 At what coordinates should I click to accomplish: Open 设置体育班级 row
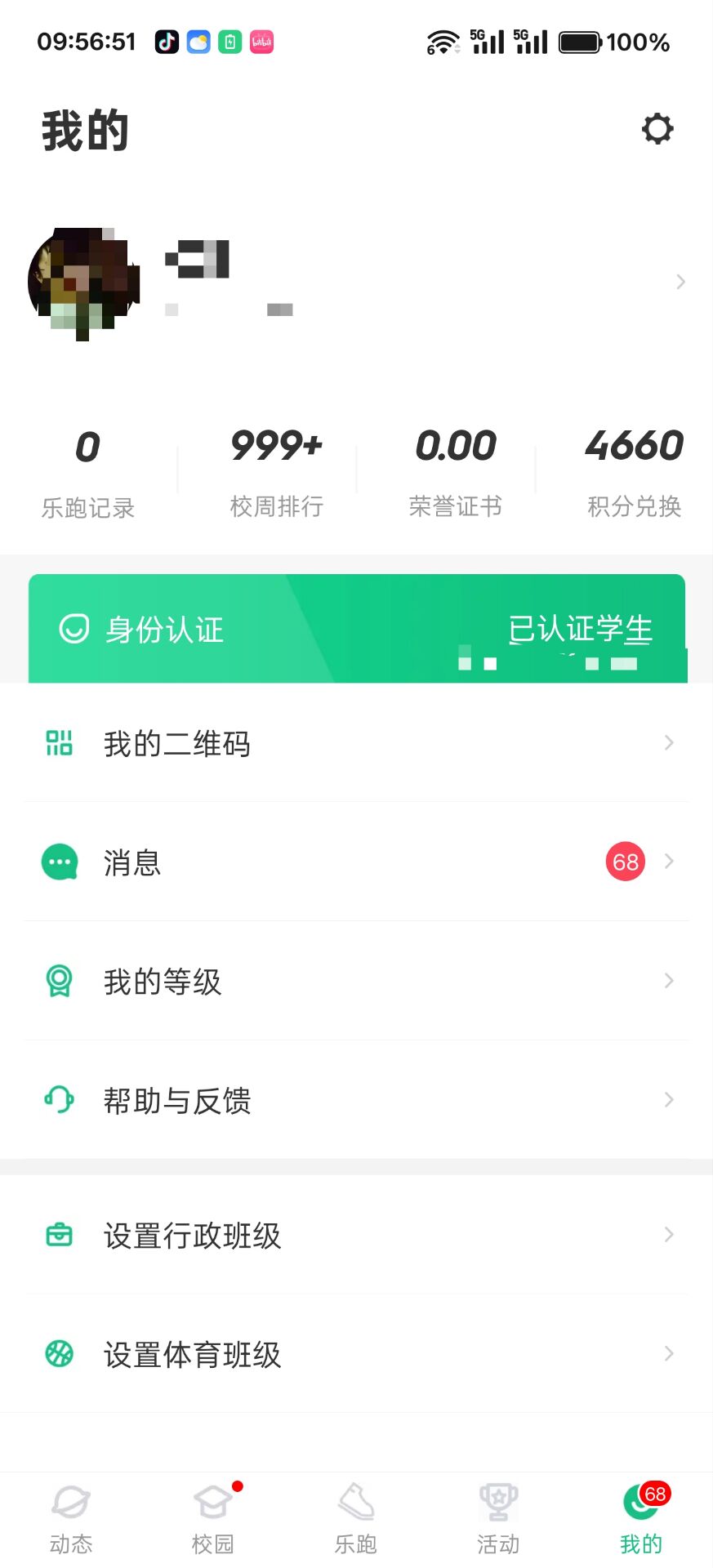356,1354
